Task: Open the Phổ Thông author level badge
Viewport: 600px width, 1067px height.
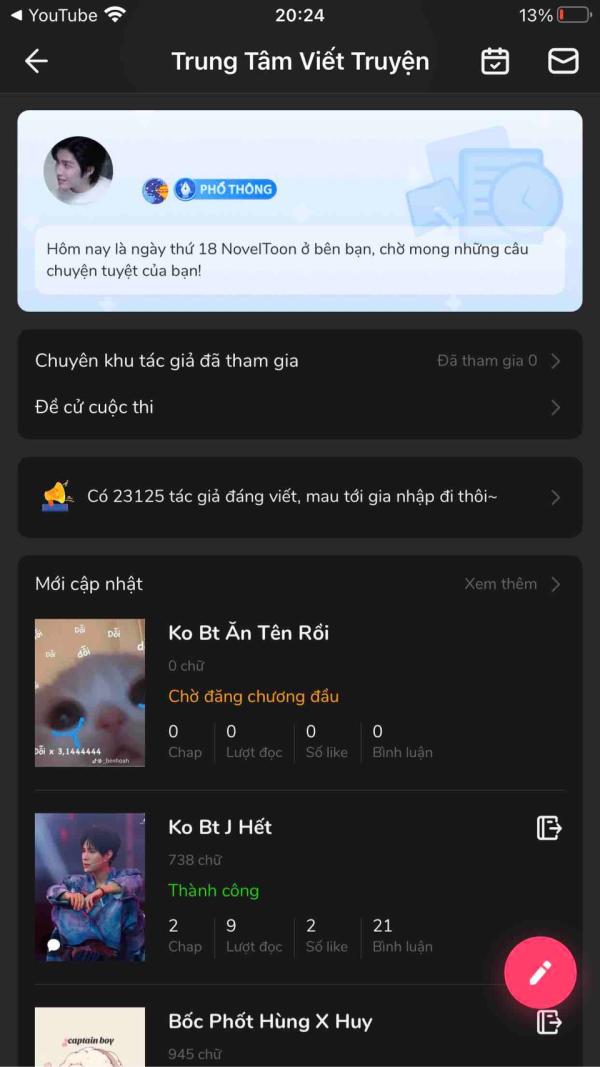Action: 225,189
